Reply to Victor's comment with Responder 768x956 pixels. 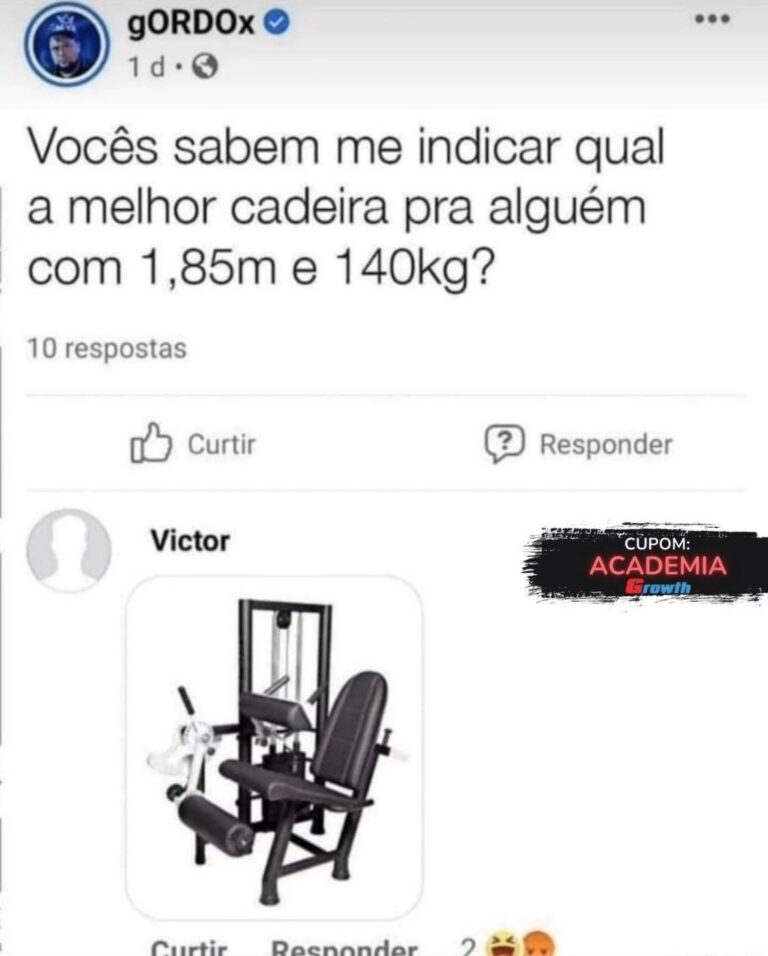point(344,947)
